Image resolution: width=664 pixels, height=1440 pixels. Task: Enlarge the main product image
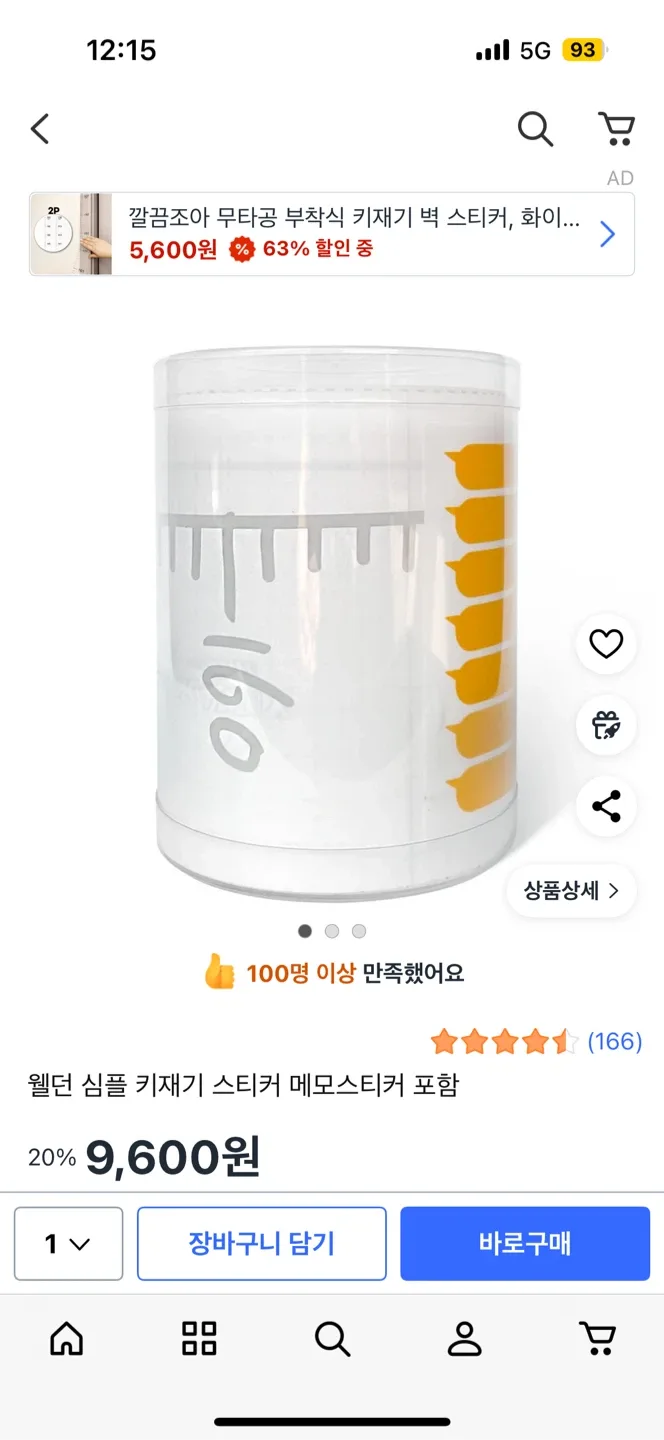[340, 620]
